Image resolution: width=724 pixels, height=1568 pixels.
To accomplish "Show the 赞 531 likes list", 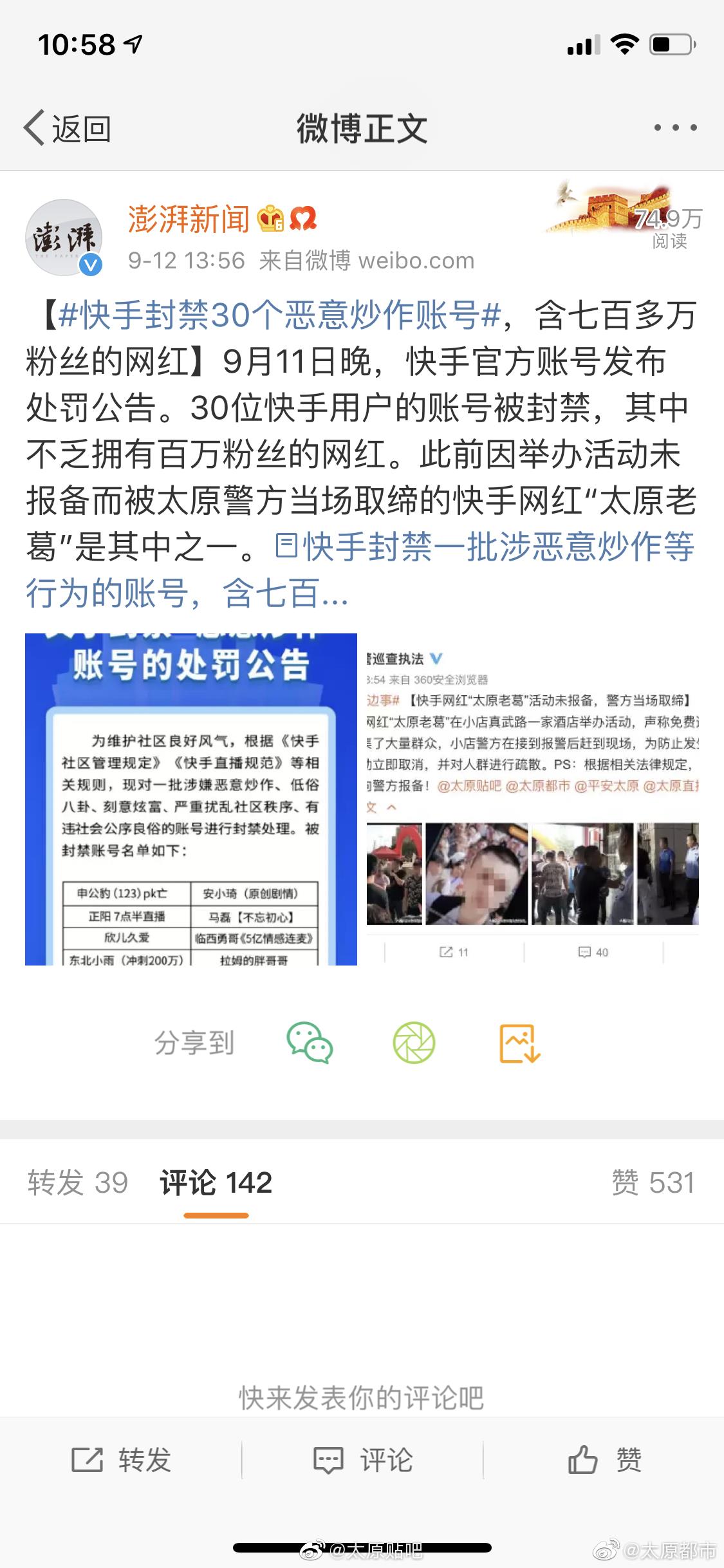I will point(653,1183).
